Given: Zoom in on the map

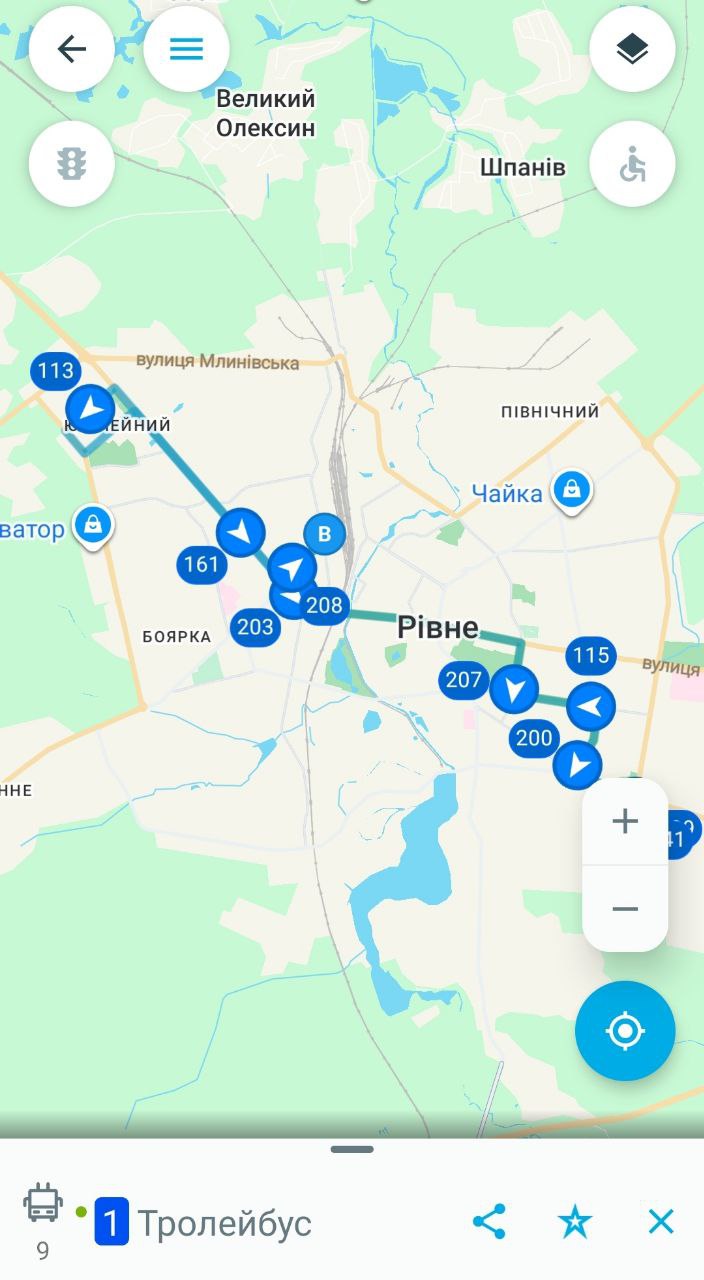Looking at the screenshot, I should [625, 822].
